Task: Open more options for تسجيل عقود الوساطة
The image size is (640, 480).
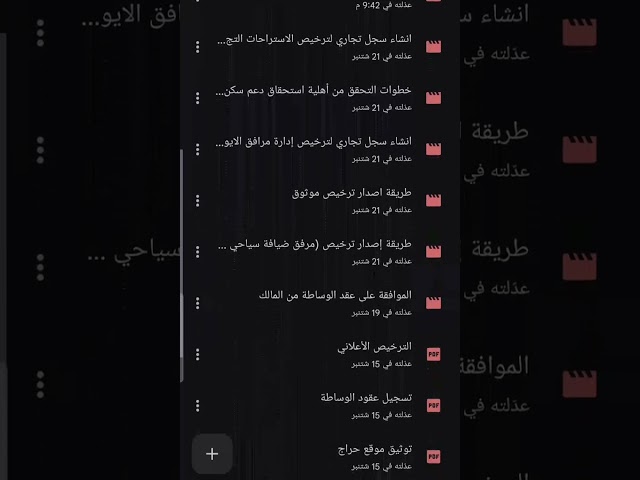Action: click(x=198, y=405)
